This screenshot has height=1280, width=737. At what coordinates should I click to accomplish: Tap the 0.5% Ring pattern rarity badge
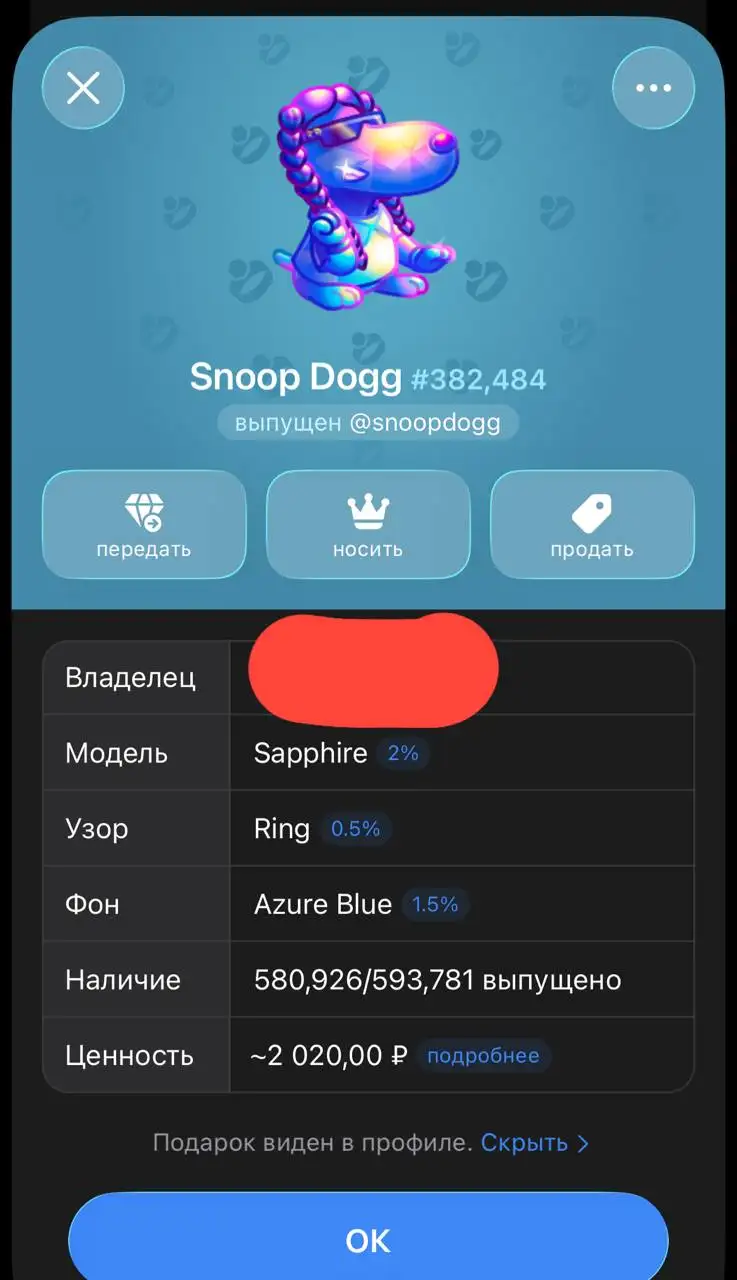click(355, 829)
